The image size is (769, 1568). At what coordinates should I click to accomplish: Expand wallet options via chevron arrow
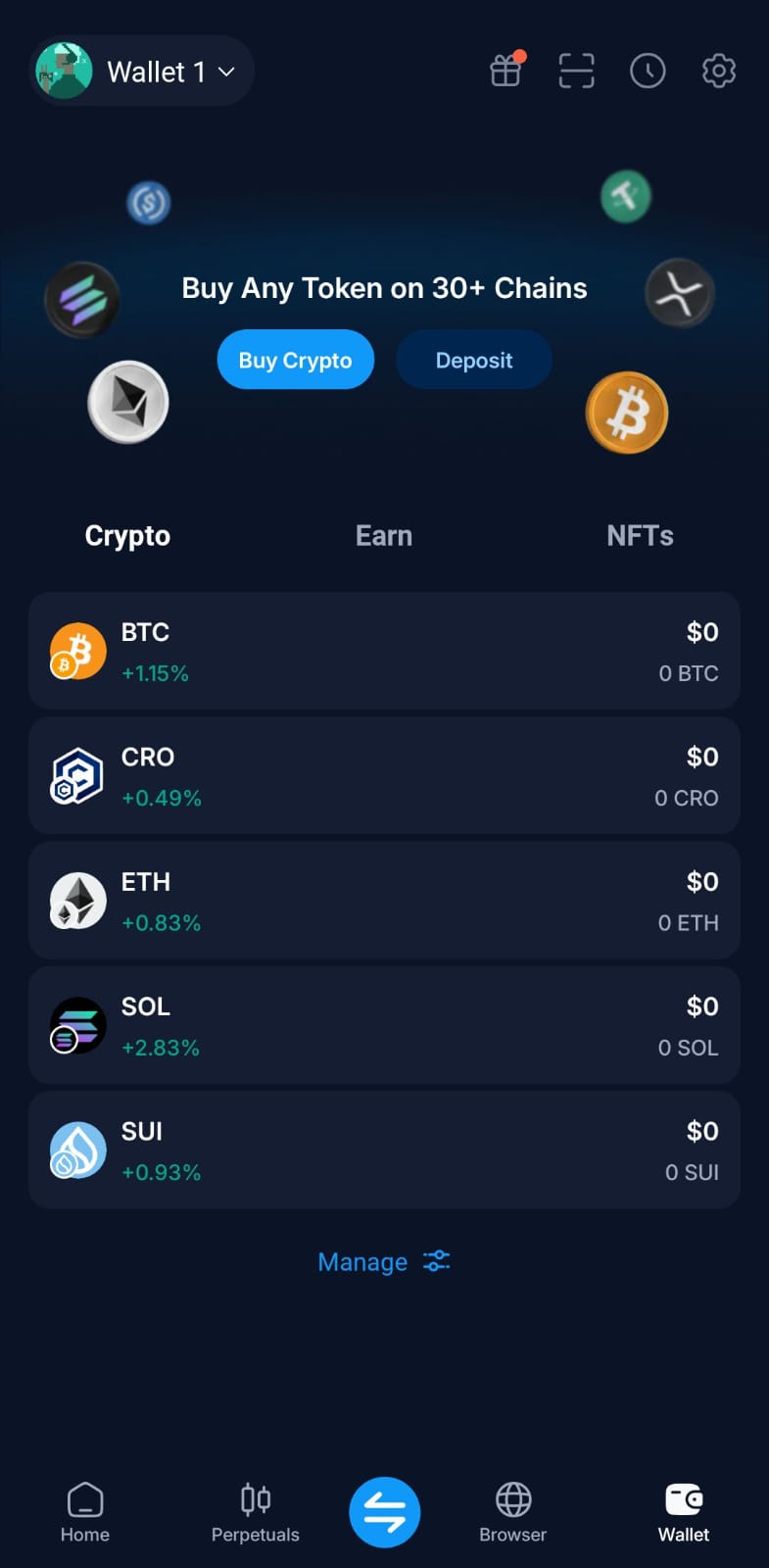[226, 72]
